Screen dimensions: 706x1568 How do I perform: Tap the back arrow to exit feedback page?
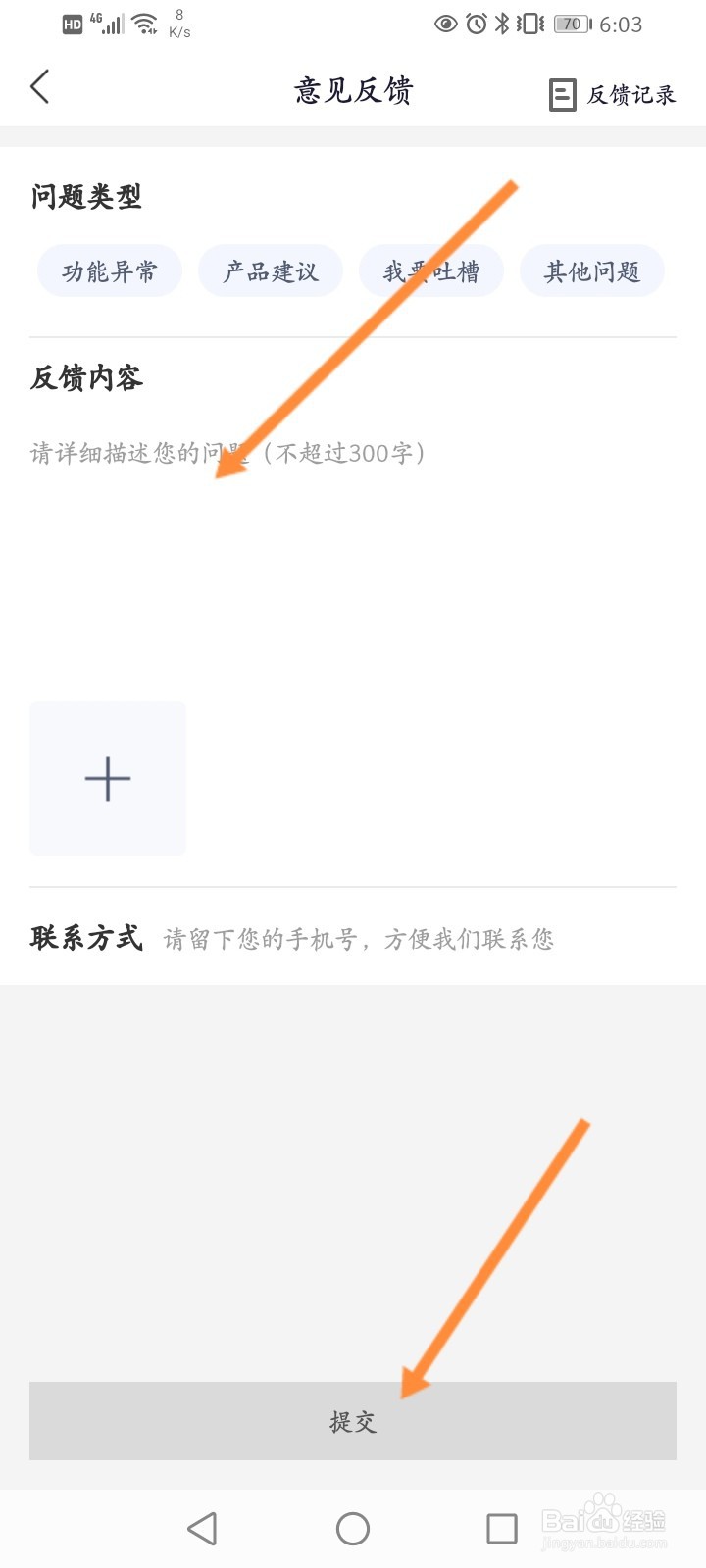coord(39,87)
